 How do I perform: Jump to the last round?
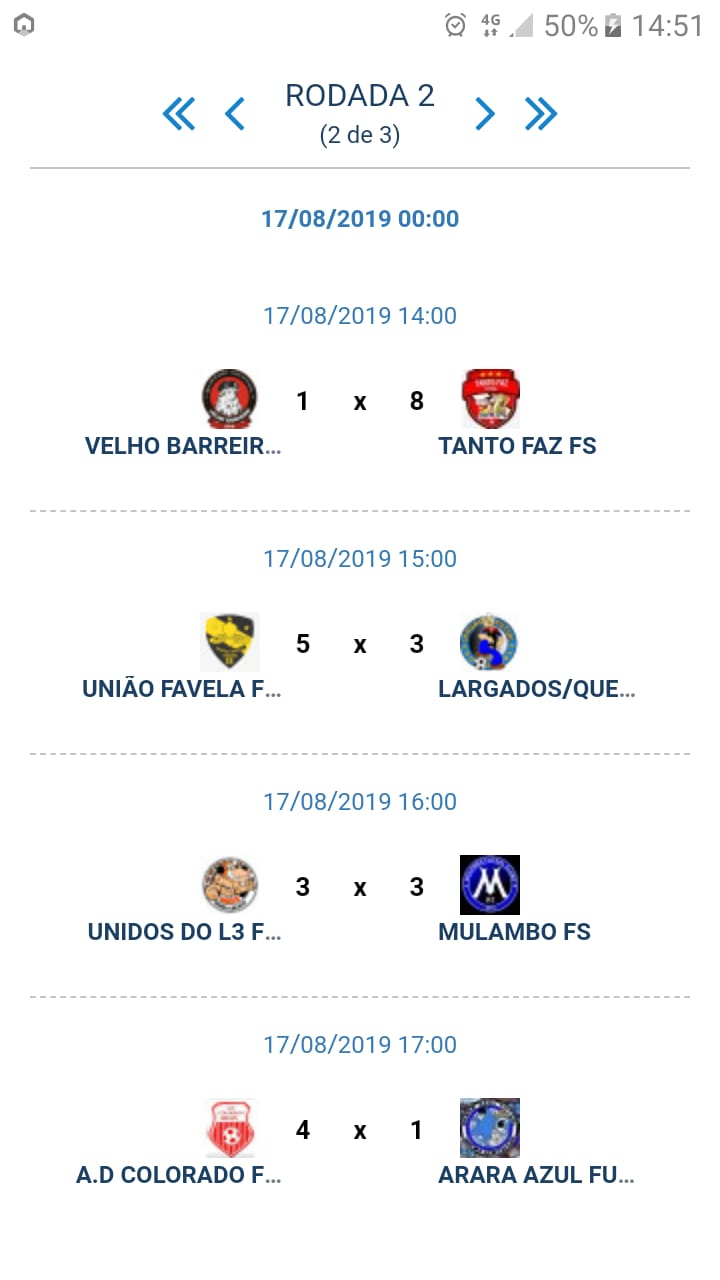tap(541, 114)
